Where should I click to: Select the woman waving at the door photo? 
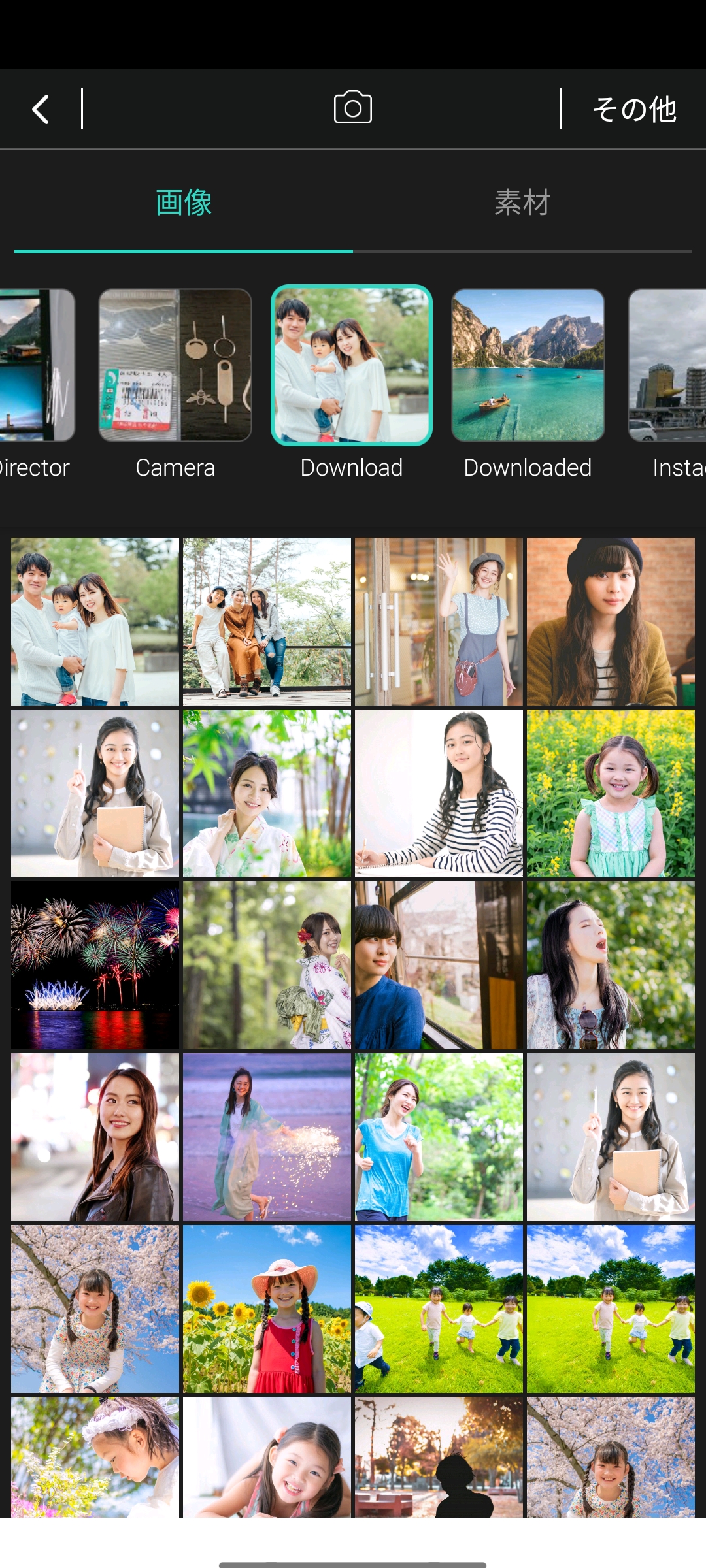click(439, 621)
